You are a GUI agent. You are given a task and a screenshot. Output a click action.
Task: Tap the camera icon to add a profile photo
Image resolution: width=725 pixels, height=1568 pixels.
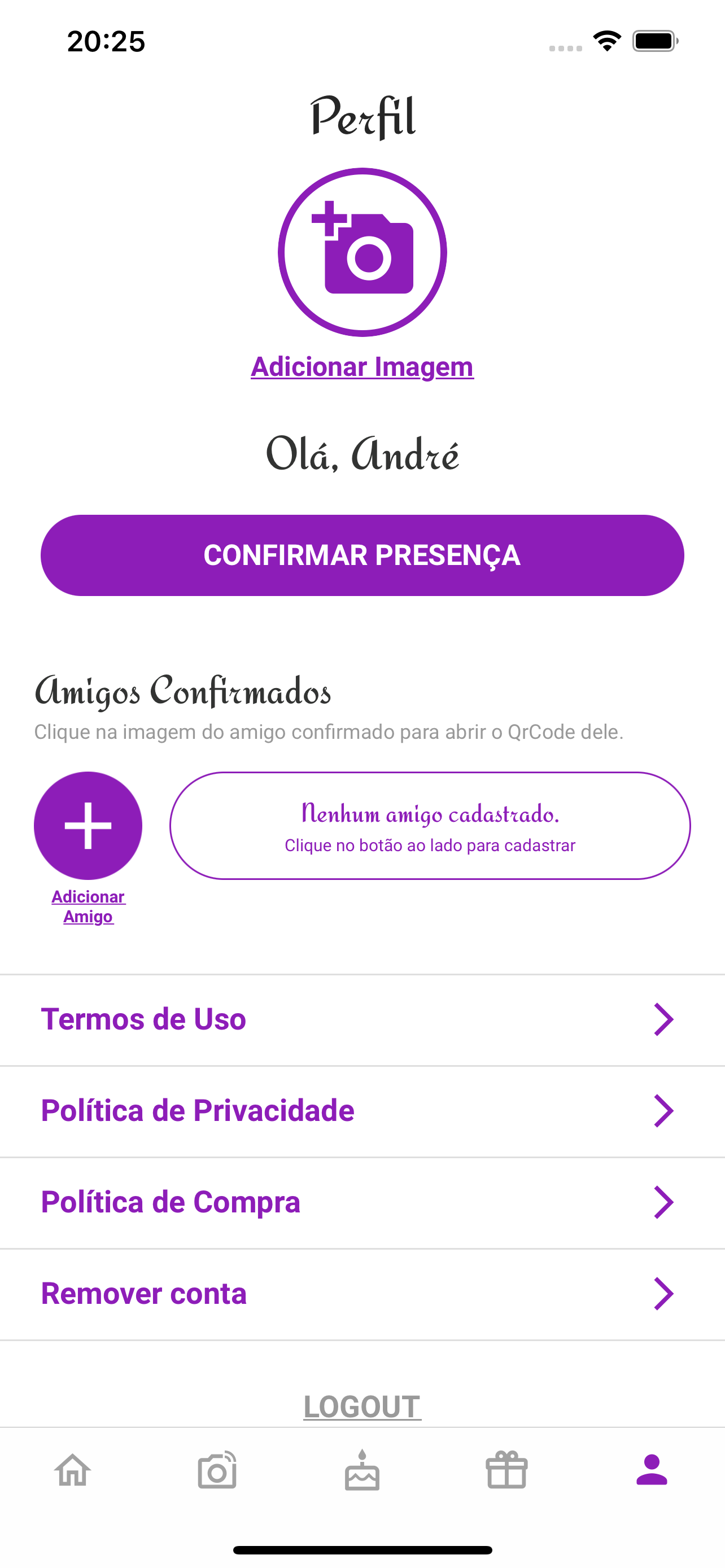pos(362,252)
